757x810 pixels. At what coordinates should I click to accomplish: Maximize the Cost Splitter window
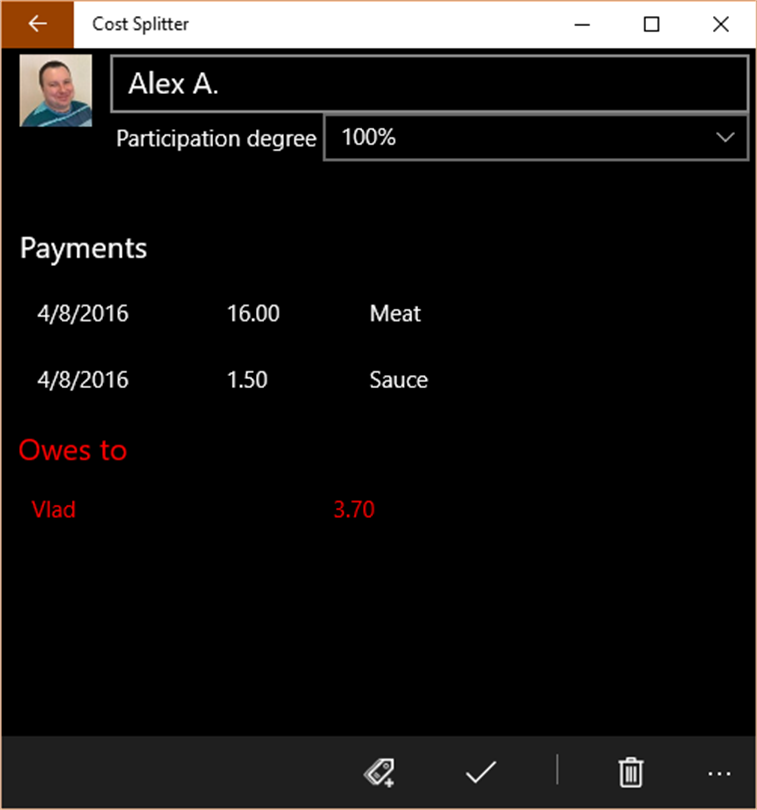[651, 24]
